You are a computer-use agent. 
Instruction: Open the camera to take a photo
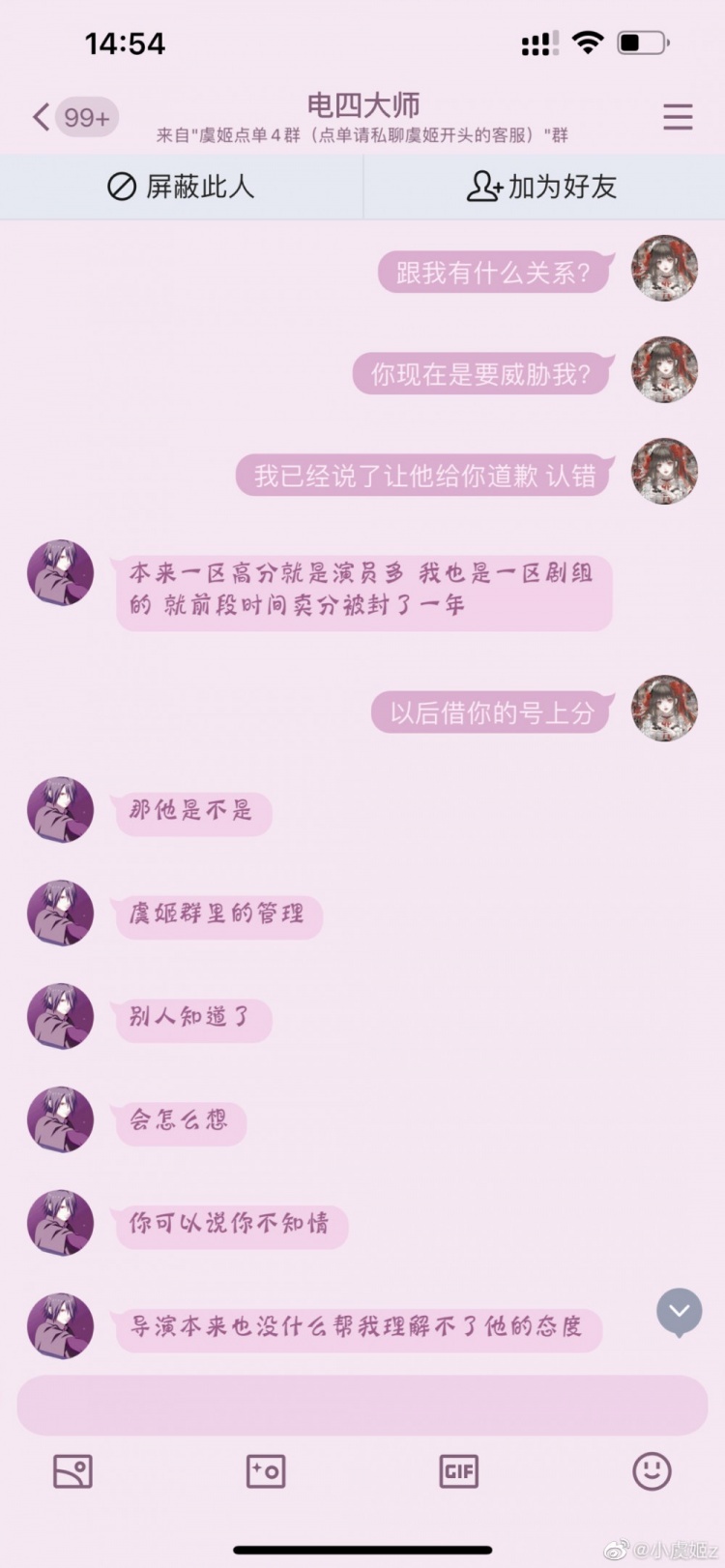[266, 1471]
